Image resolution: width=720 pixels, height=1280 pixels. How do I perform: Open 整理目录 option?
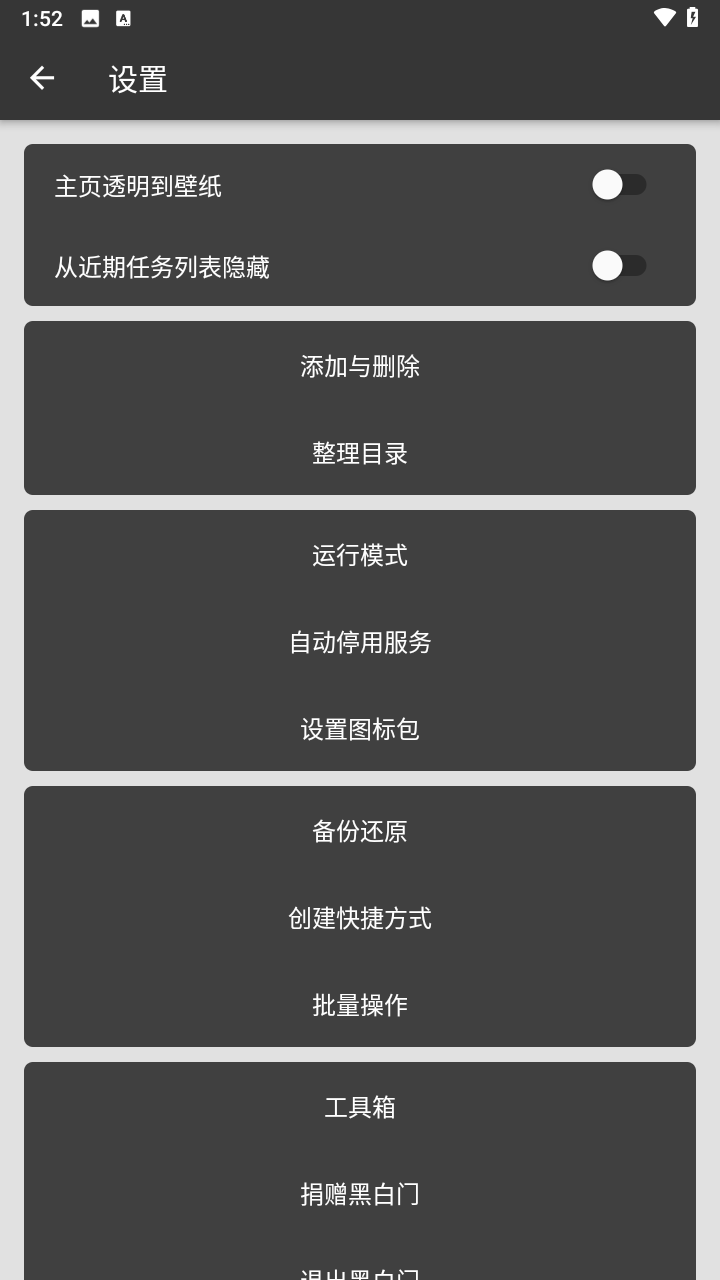pyautogui.click(x=360, y=453)
